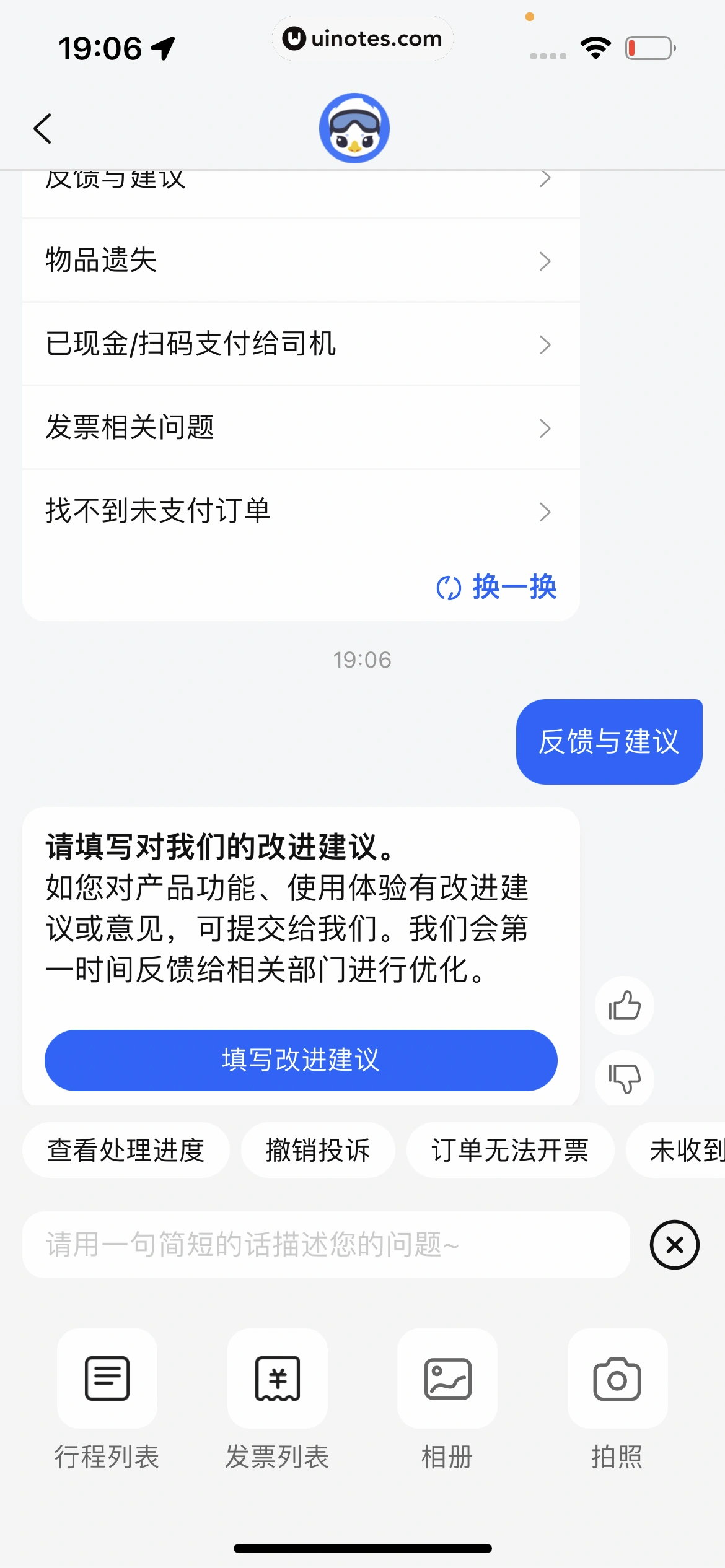Launch the camera with 拍照

pos(617,1379)
